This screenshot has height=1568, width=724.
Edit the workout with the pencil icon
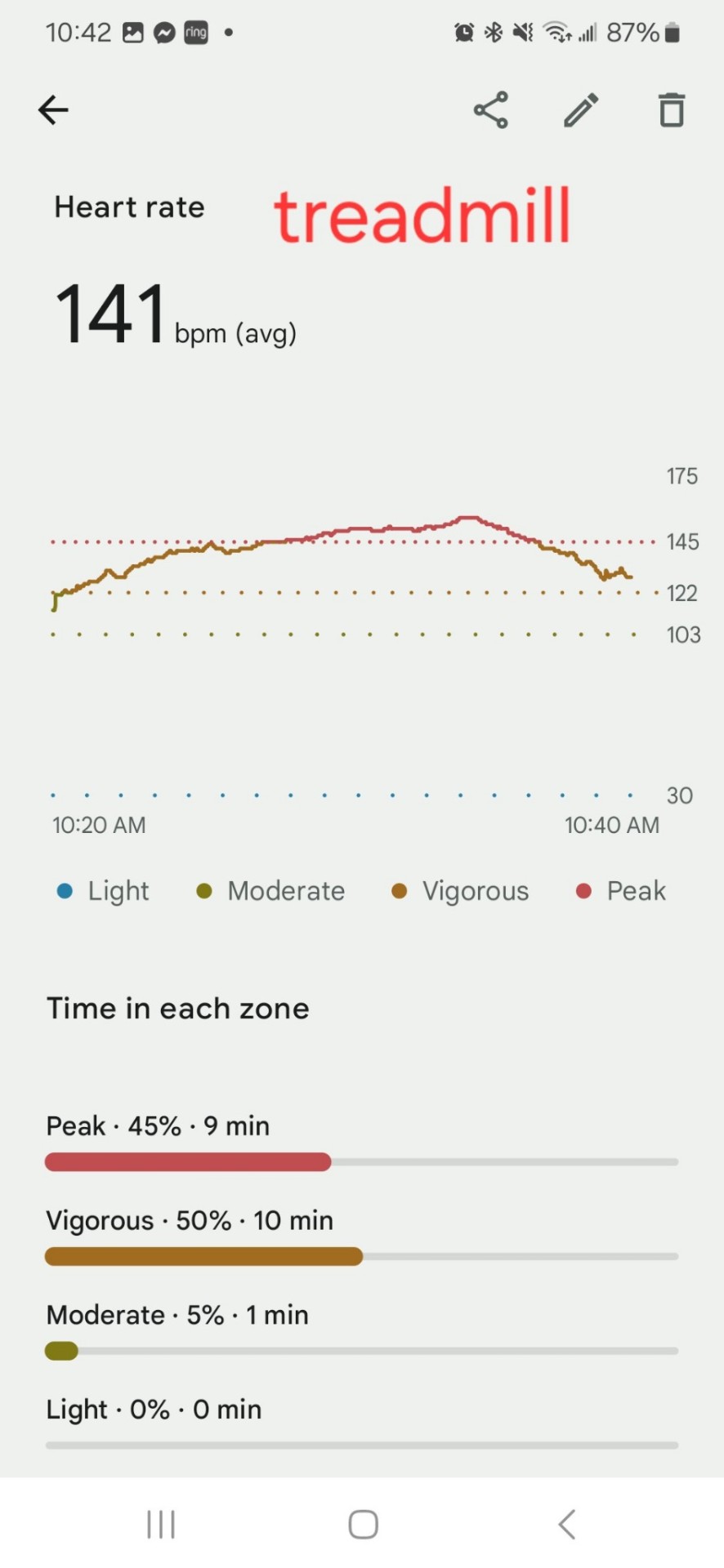pyautogui.click(x=581, y=110)
